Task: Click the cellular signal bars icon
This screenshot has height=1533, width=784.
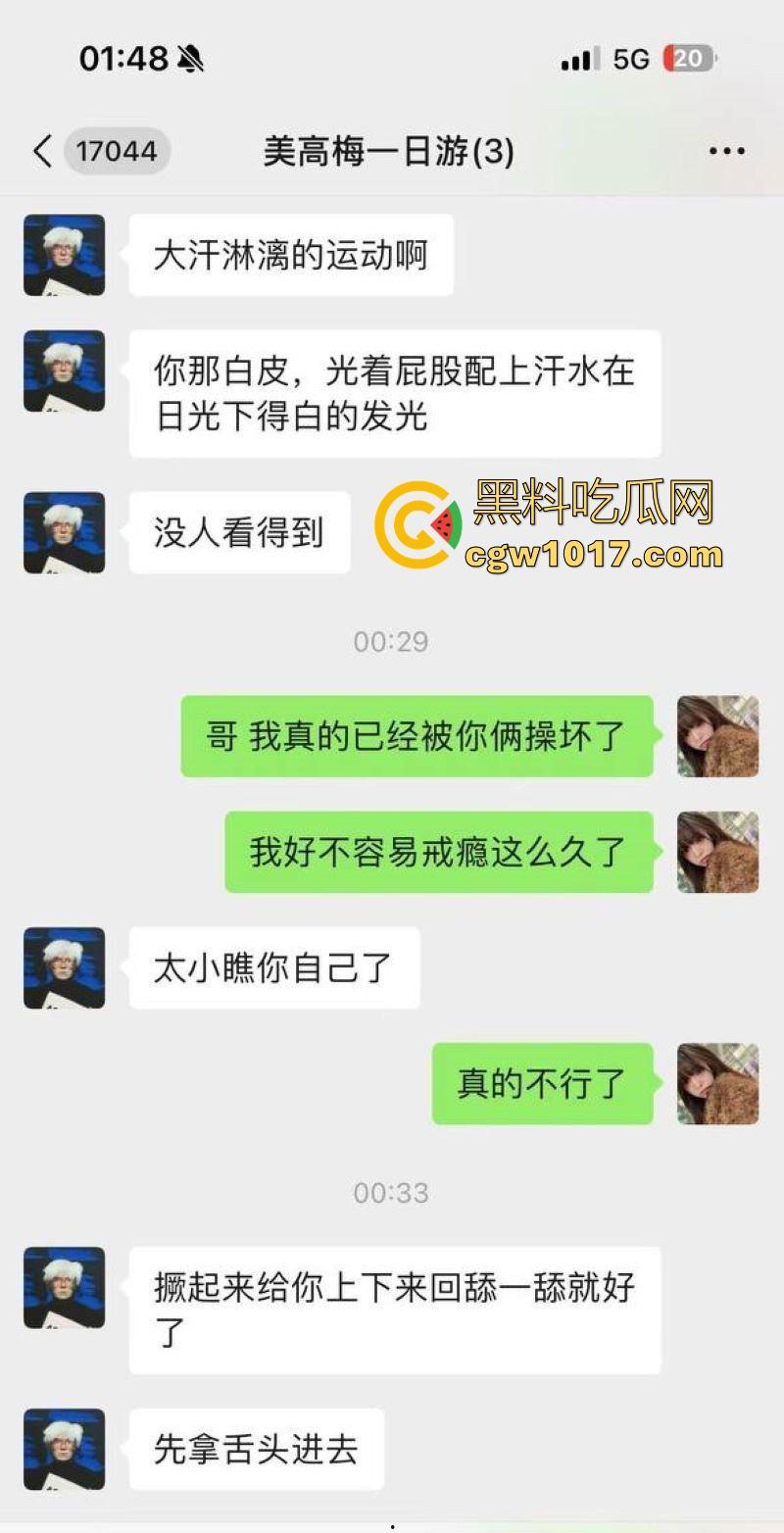Action: click(577, 60)
